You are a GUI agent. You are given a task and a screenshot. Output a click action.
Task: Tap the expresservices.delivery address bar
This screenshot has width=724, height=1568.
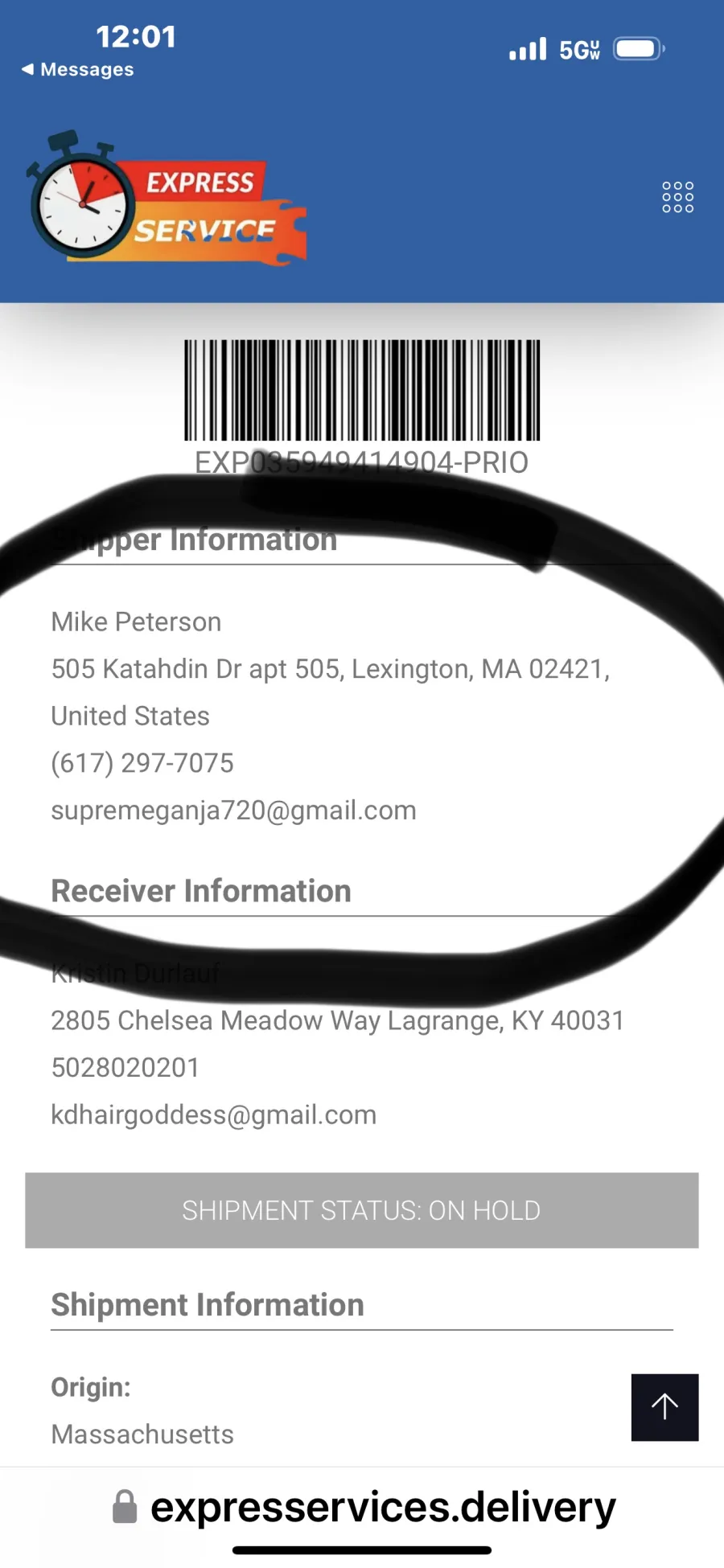tap(364, 1507)
